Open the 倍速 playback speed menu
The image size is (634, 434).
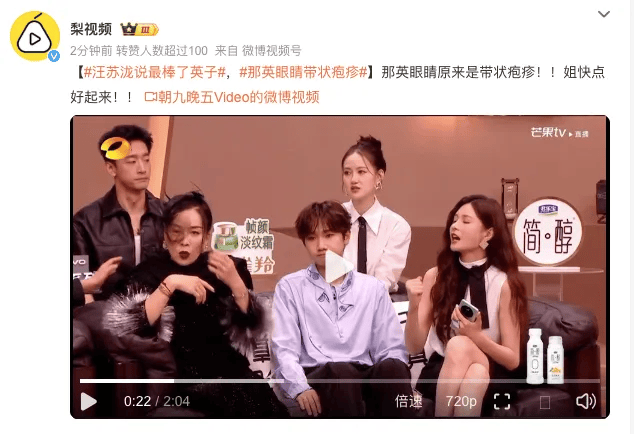point(408,401)
